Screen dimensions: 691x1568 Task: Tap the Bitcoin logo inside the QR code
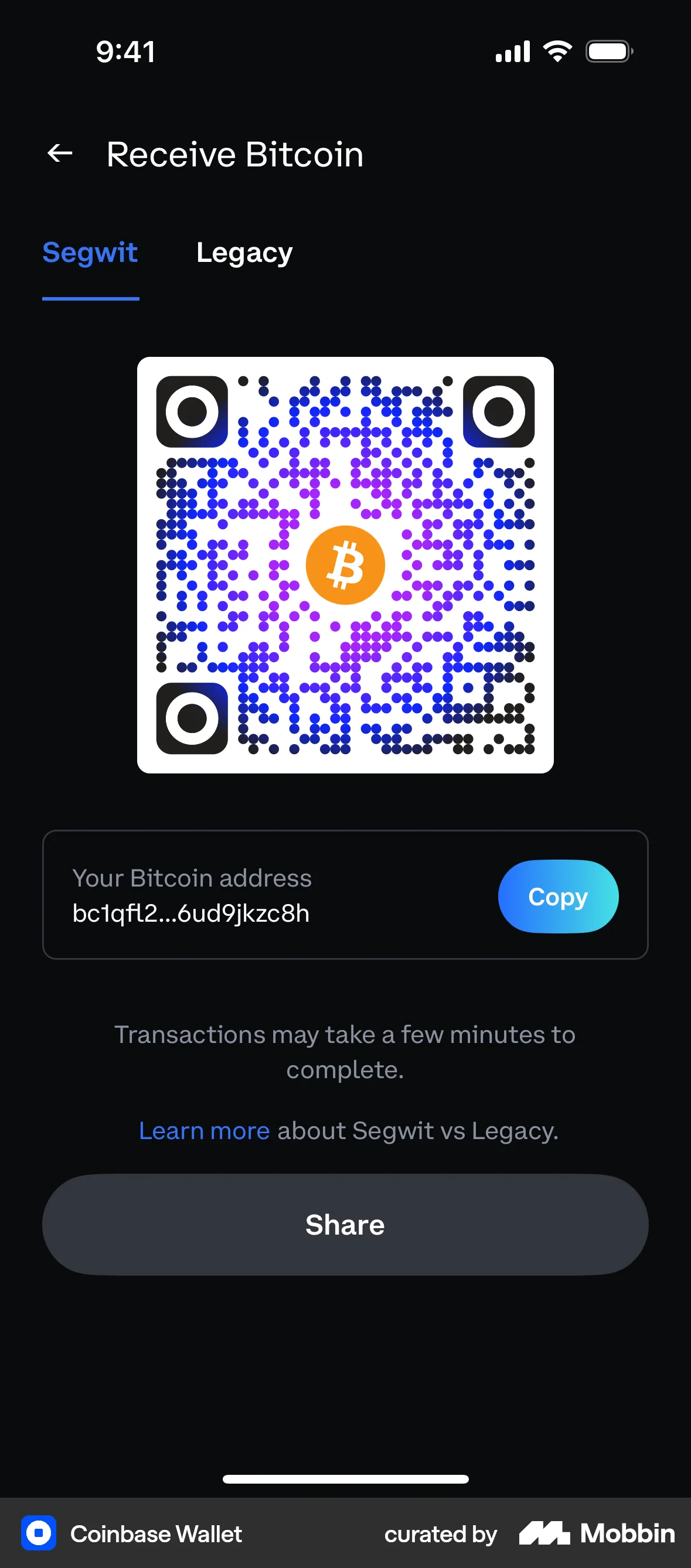coord(345,565)
